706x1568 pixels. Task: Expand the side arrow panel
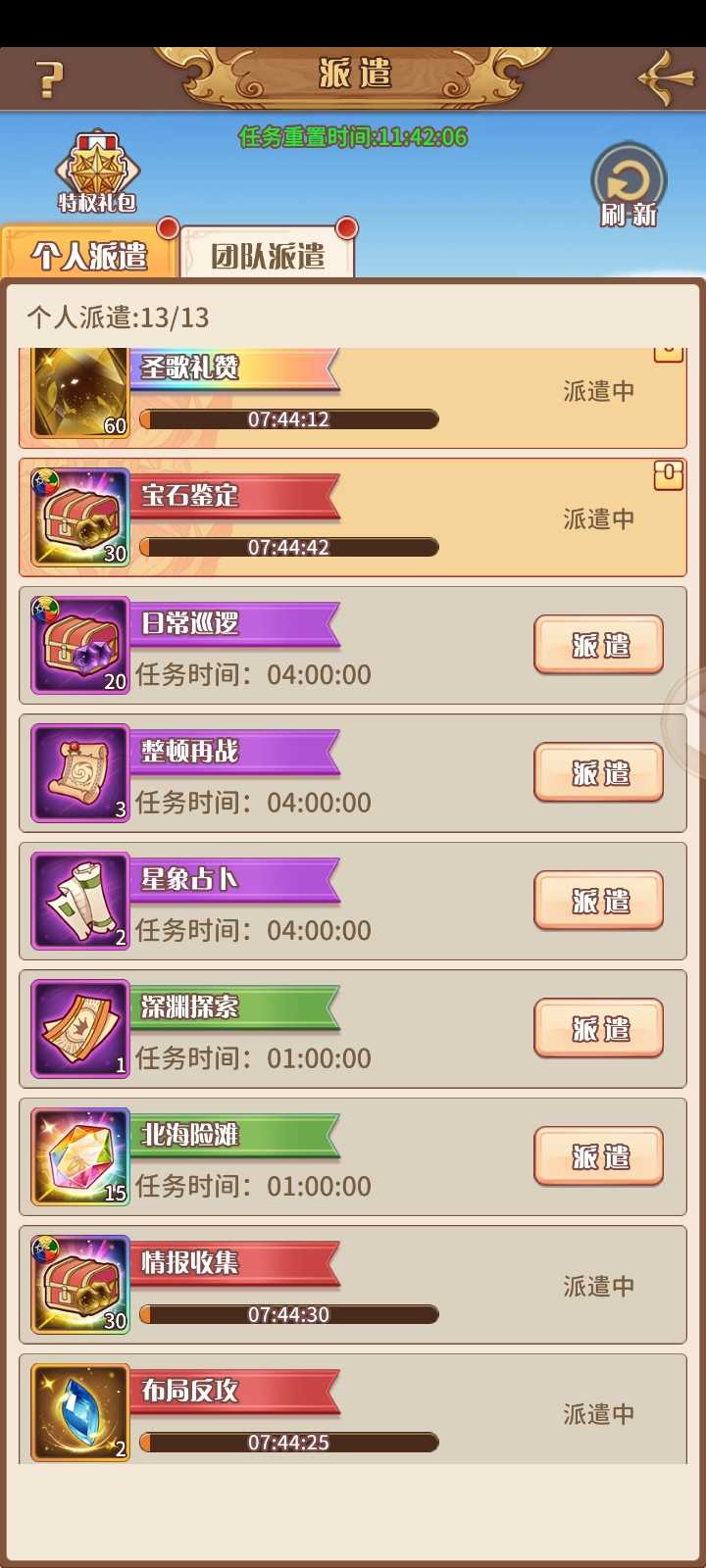tap(689, 720)
